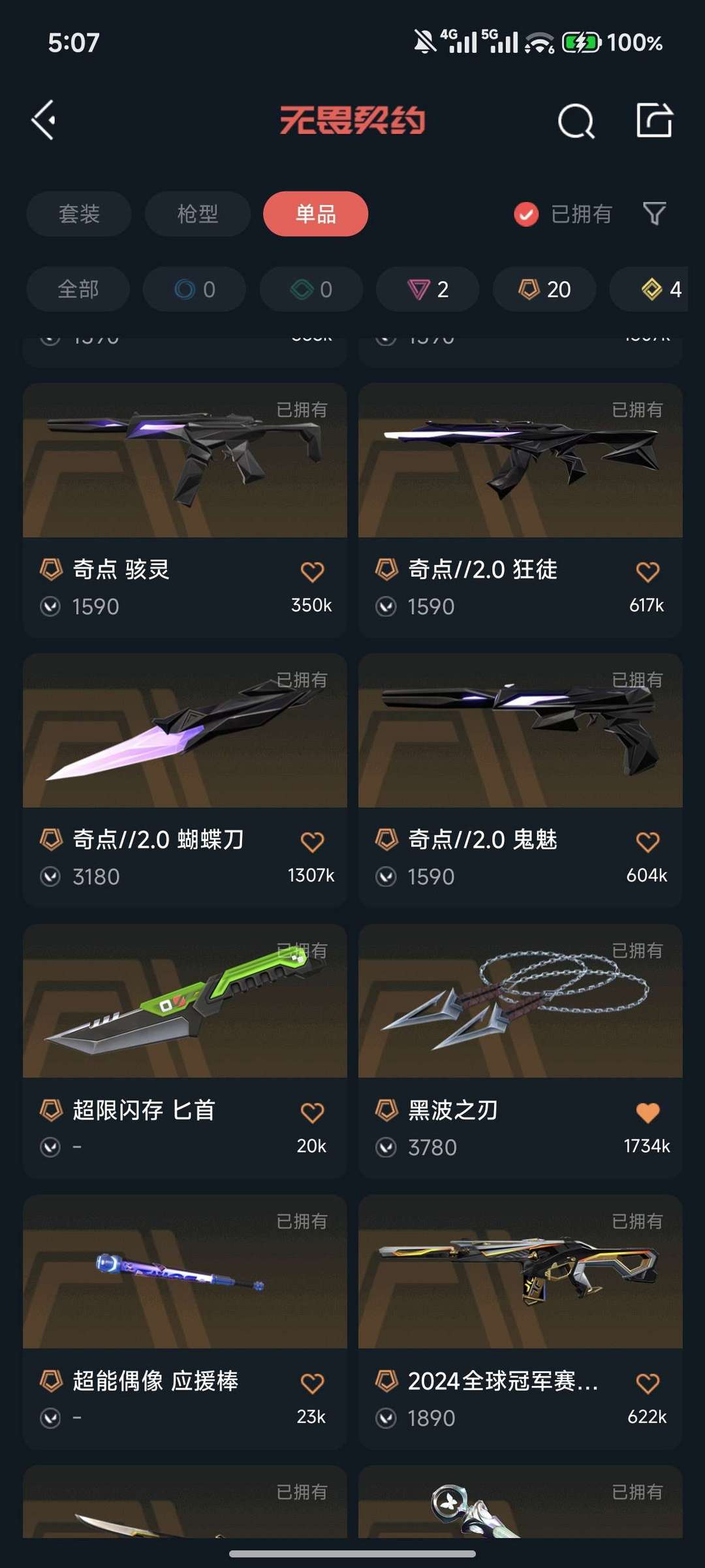
Task: Filter by the yellow tier chip showing 4
Action: click(649, 289)
